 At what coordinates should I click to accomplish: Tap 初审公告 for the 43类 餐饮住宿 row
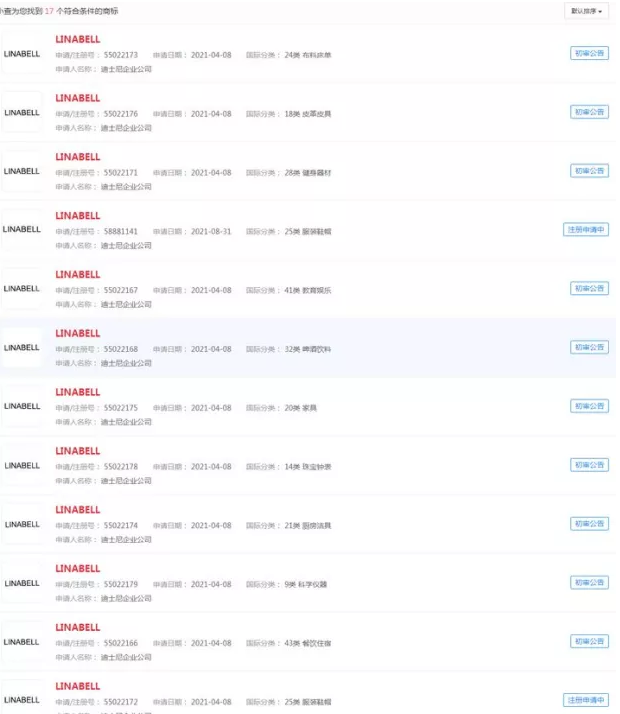pyautogui.click(x=589, y=641)
